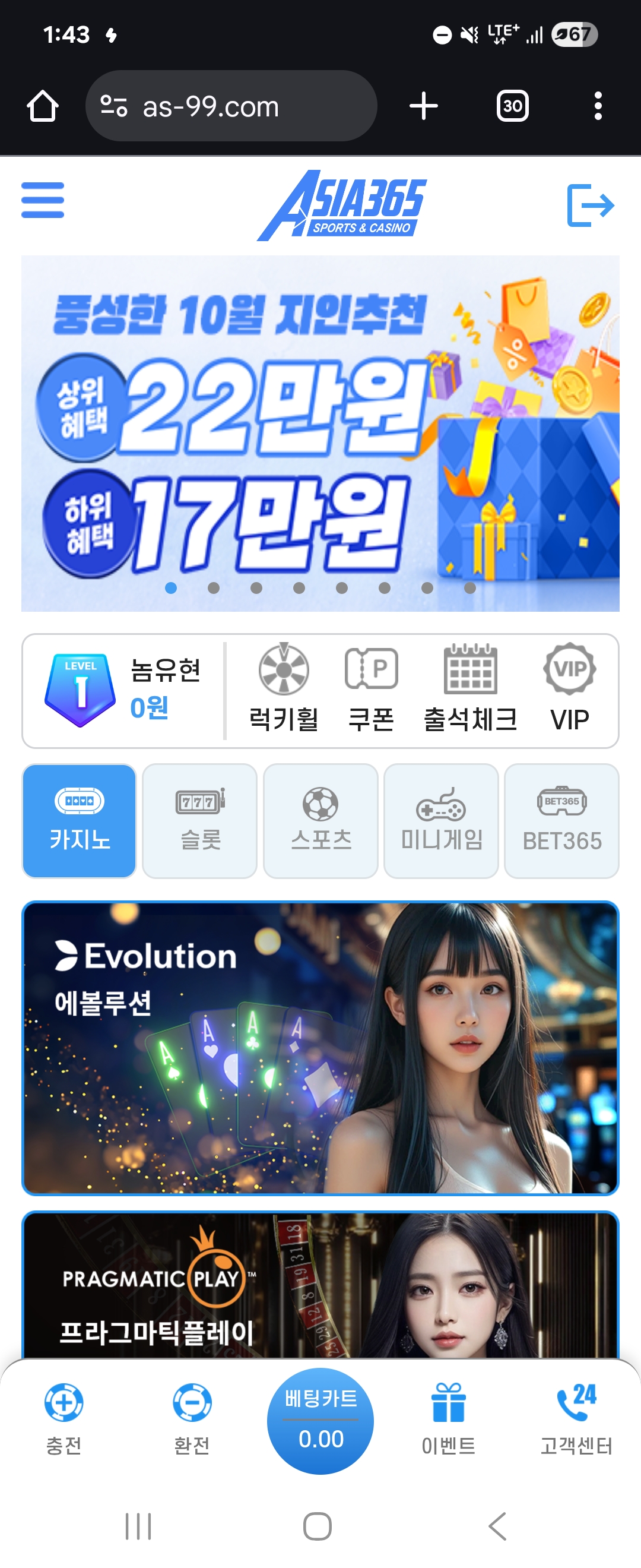Go to 환전 withdrawal
The height and width of the screenshot is (1568, 641).
(192, 1420)
